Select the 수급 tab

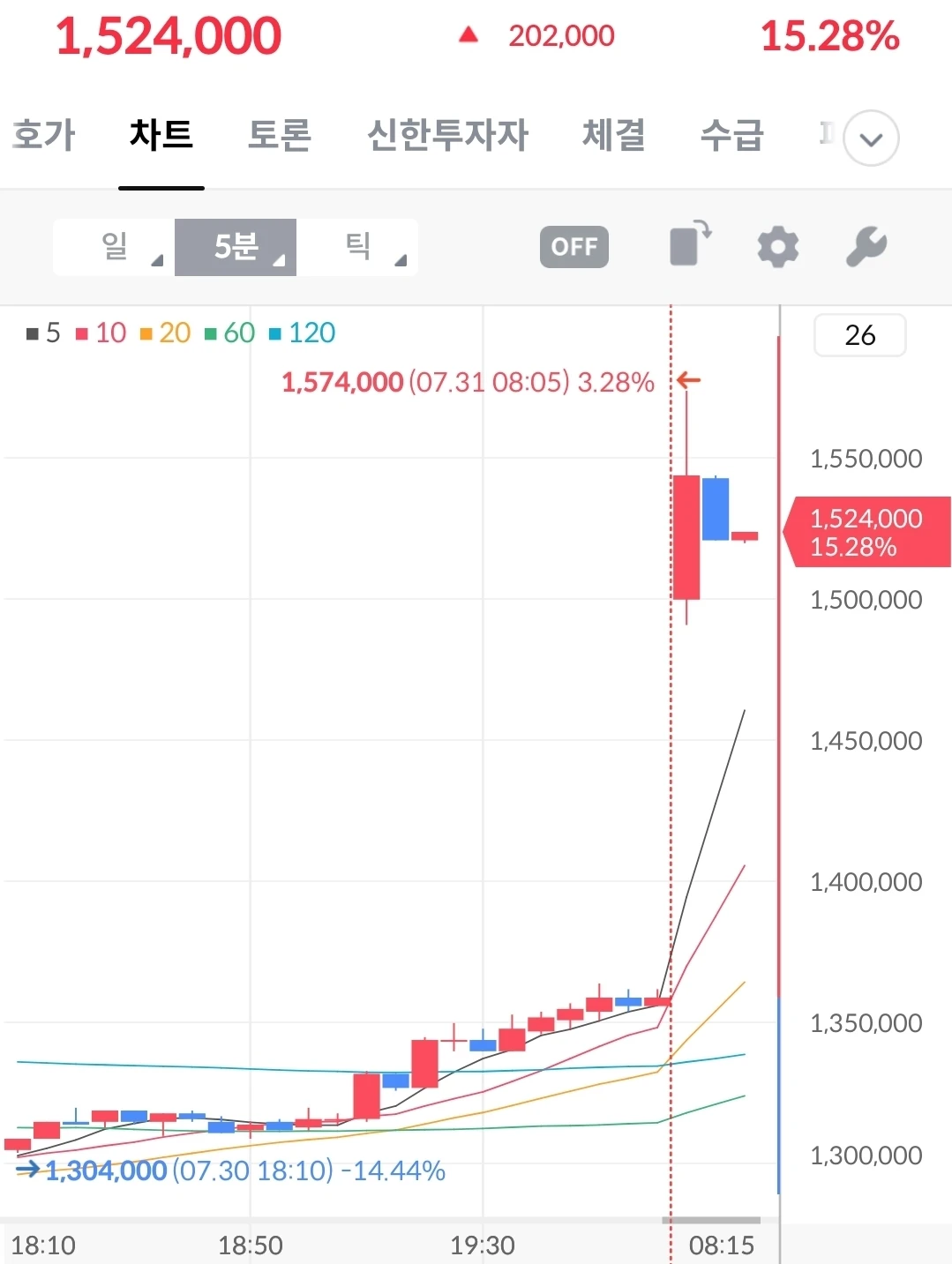tap(731, 136)
